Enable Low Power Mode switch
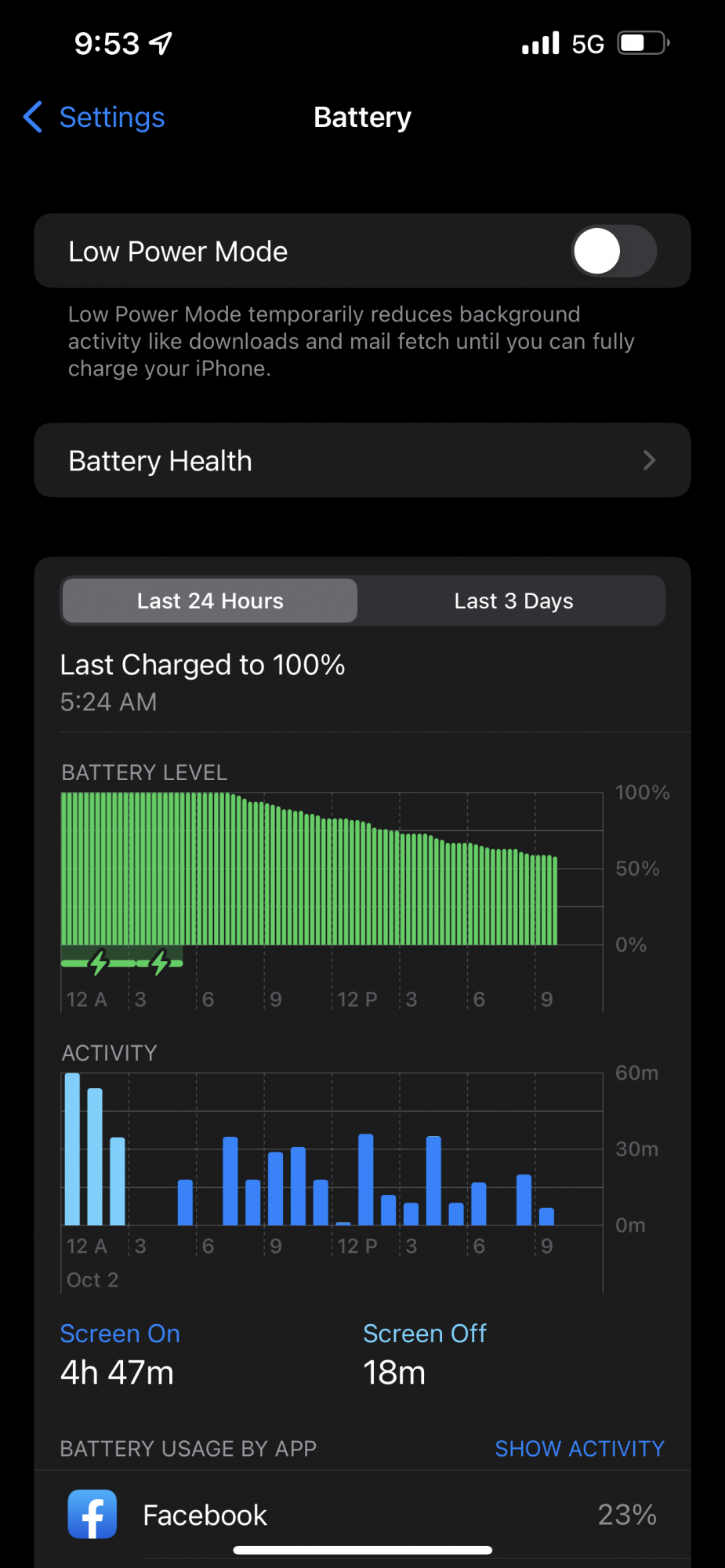Viewport: 725px width, 1568px height. pyautogui.click(x=613, y=252)
